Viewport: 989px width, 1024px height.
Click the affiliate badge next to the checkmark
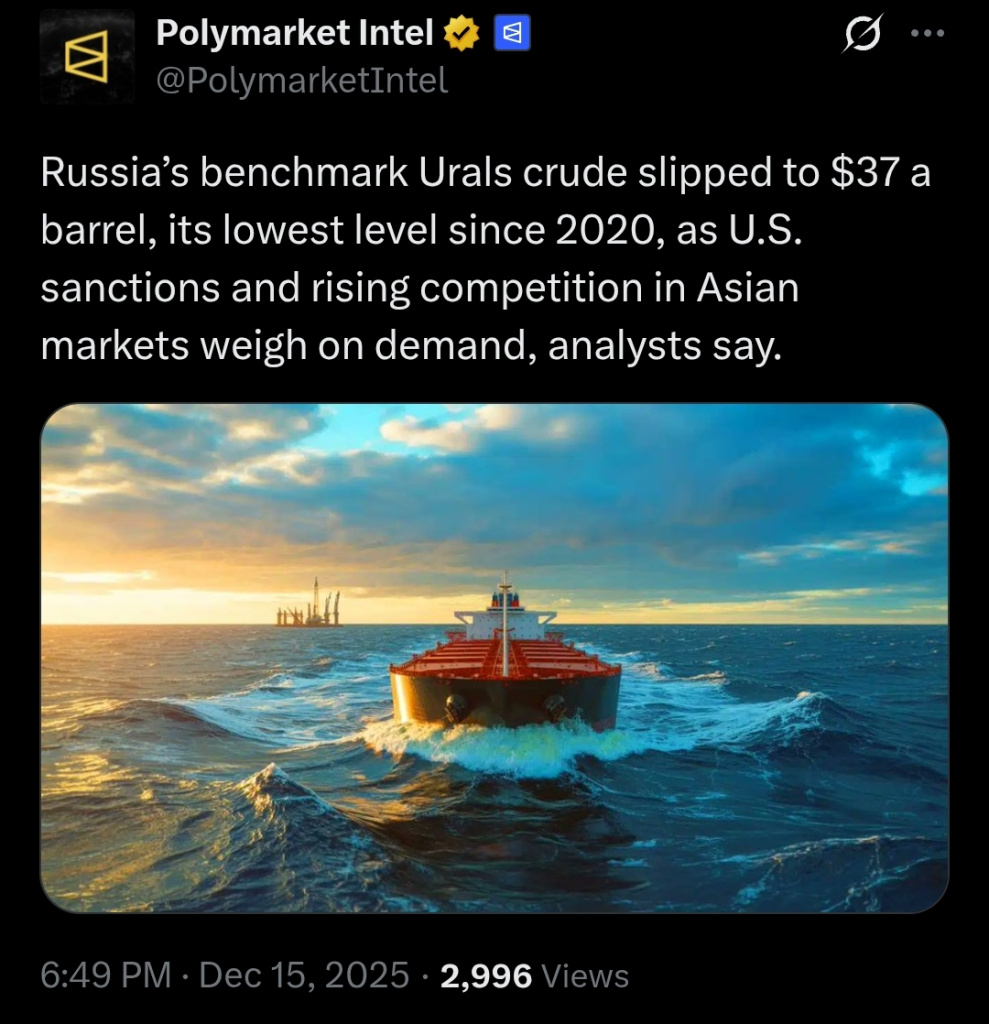click(x=510, y=31)
